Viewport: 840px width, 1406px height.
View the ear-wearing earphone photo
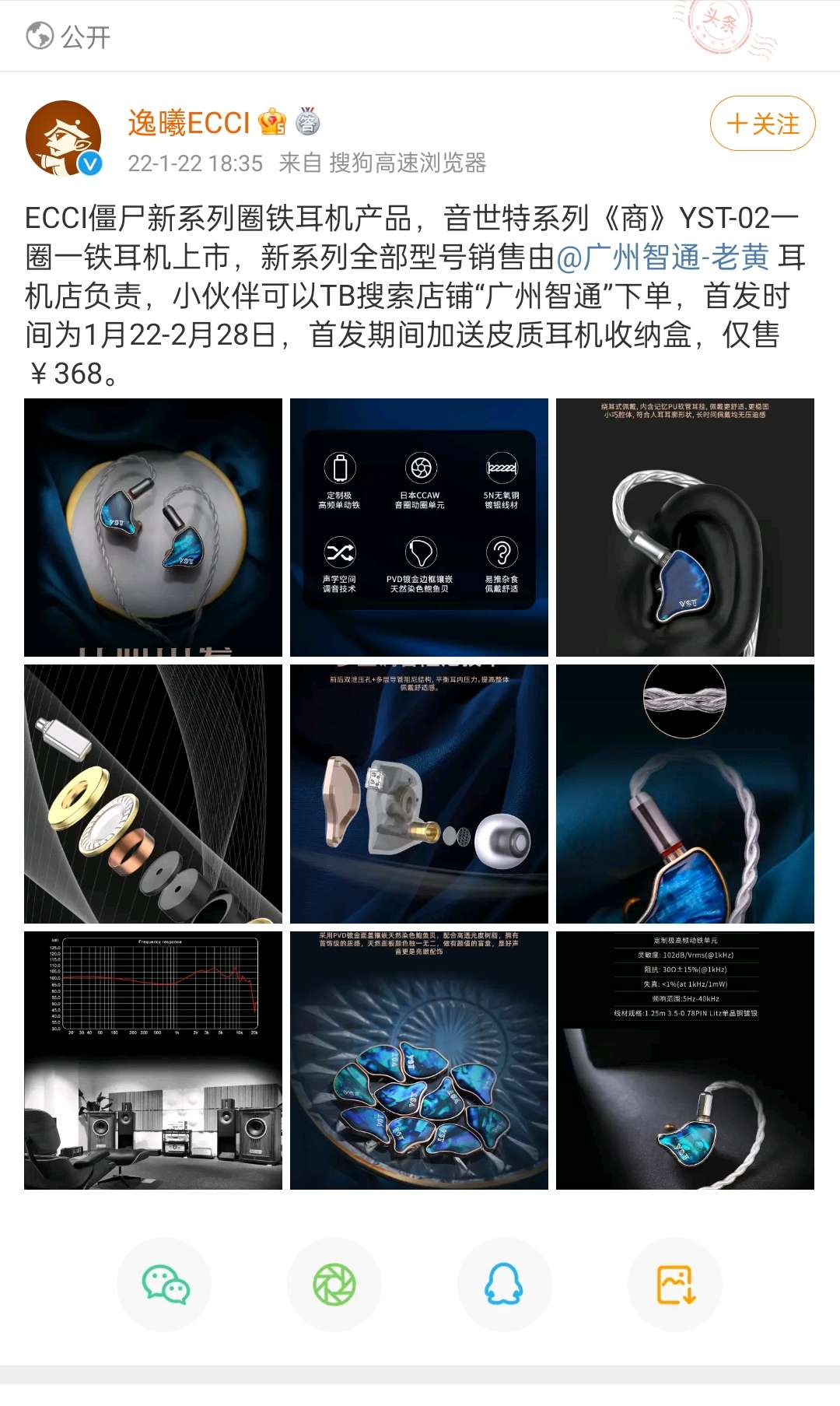pos(685,528)
